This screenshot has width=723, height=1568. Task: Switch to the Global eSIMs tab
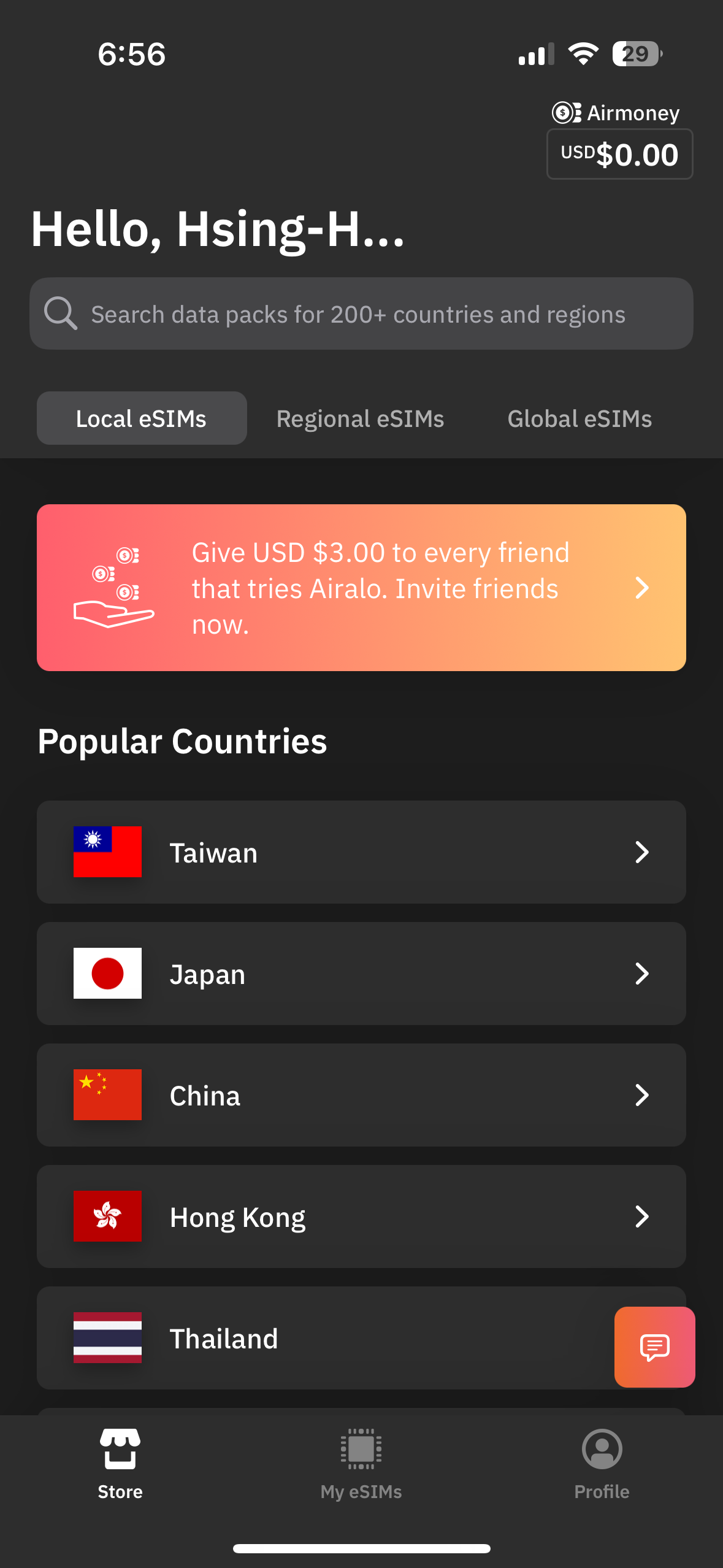click(x=580, y=418)
